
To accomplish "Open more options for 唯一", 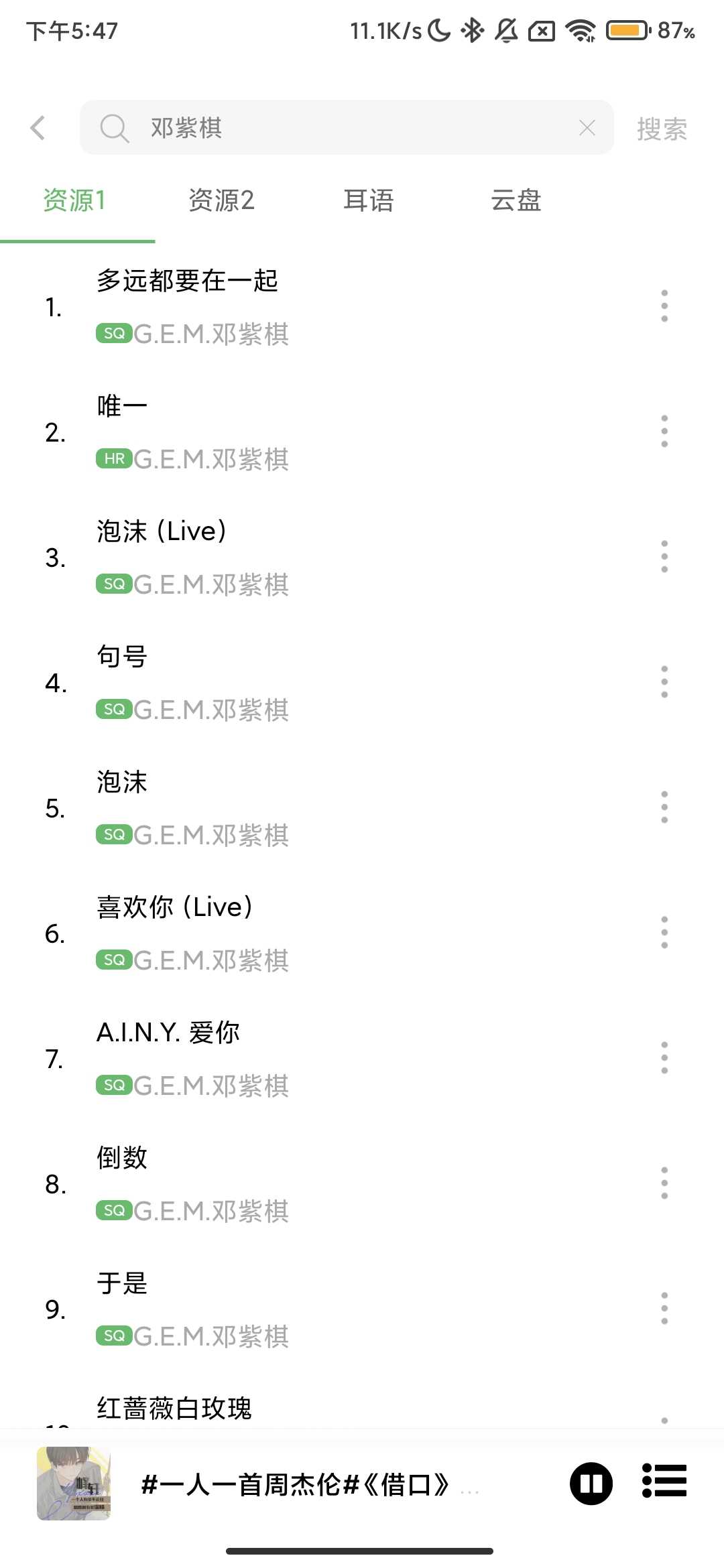I will pyautogui.click(x=664, y=431).
